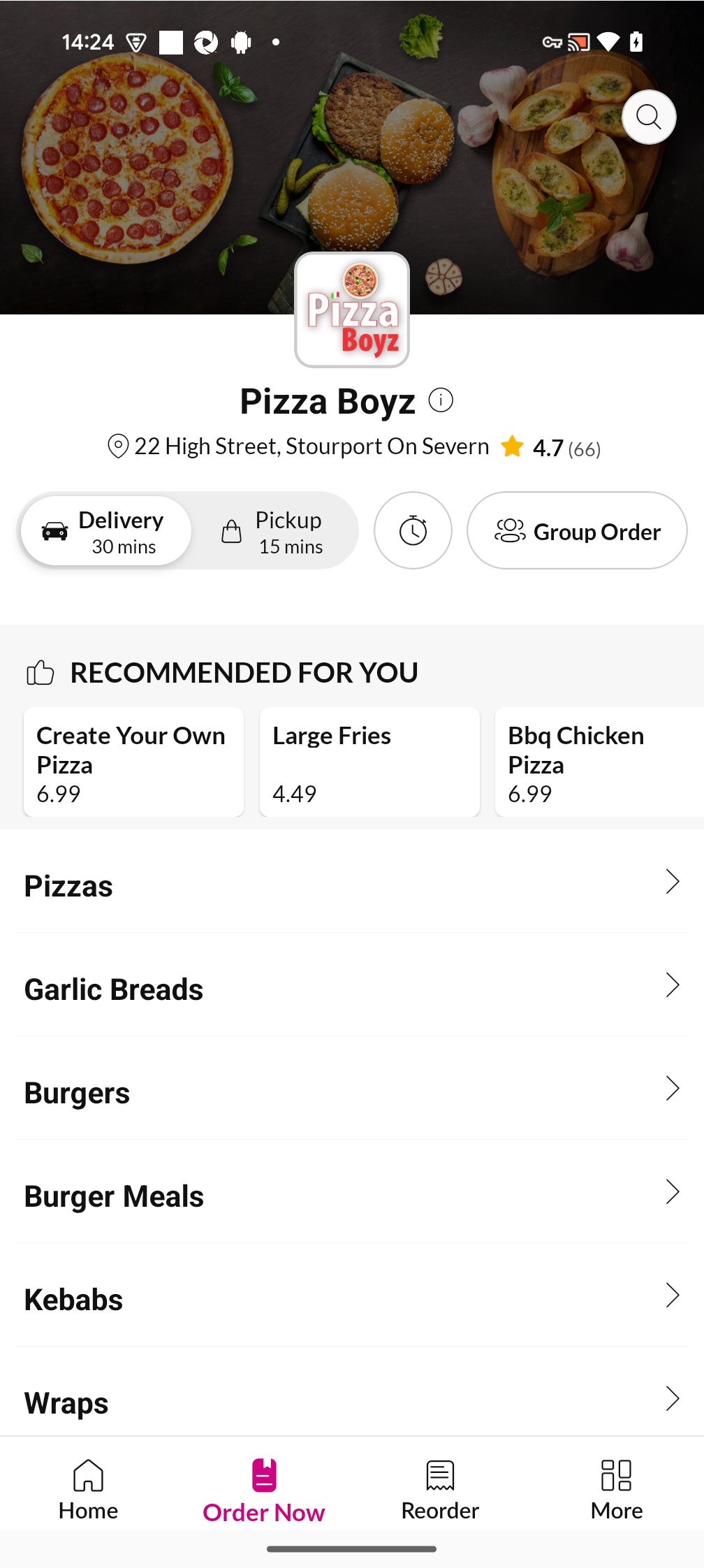Open the More tab
The width and height of the screenshot is (704, 1568).
(x=616, y=1490)
